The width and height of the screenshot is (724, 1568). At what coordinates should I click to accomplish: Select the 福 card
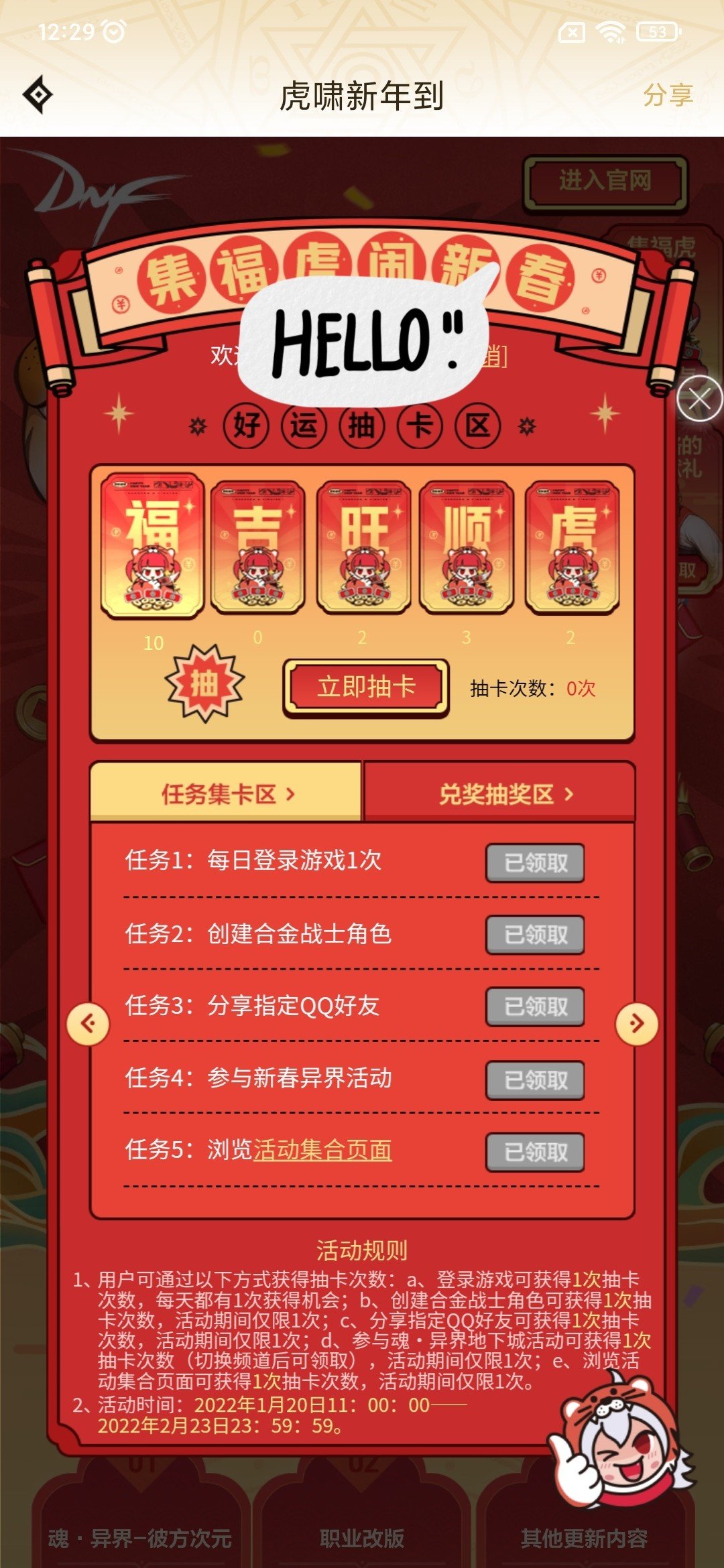tap(153, 545)
